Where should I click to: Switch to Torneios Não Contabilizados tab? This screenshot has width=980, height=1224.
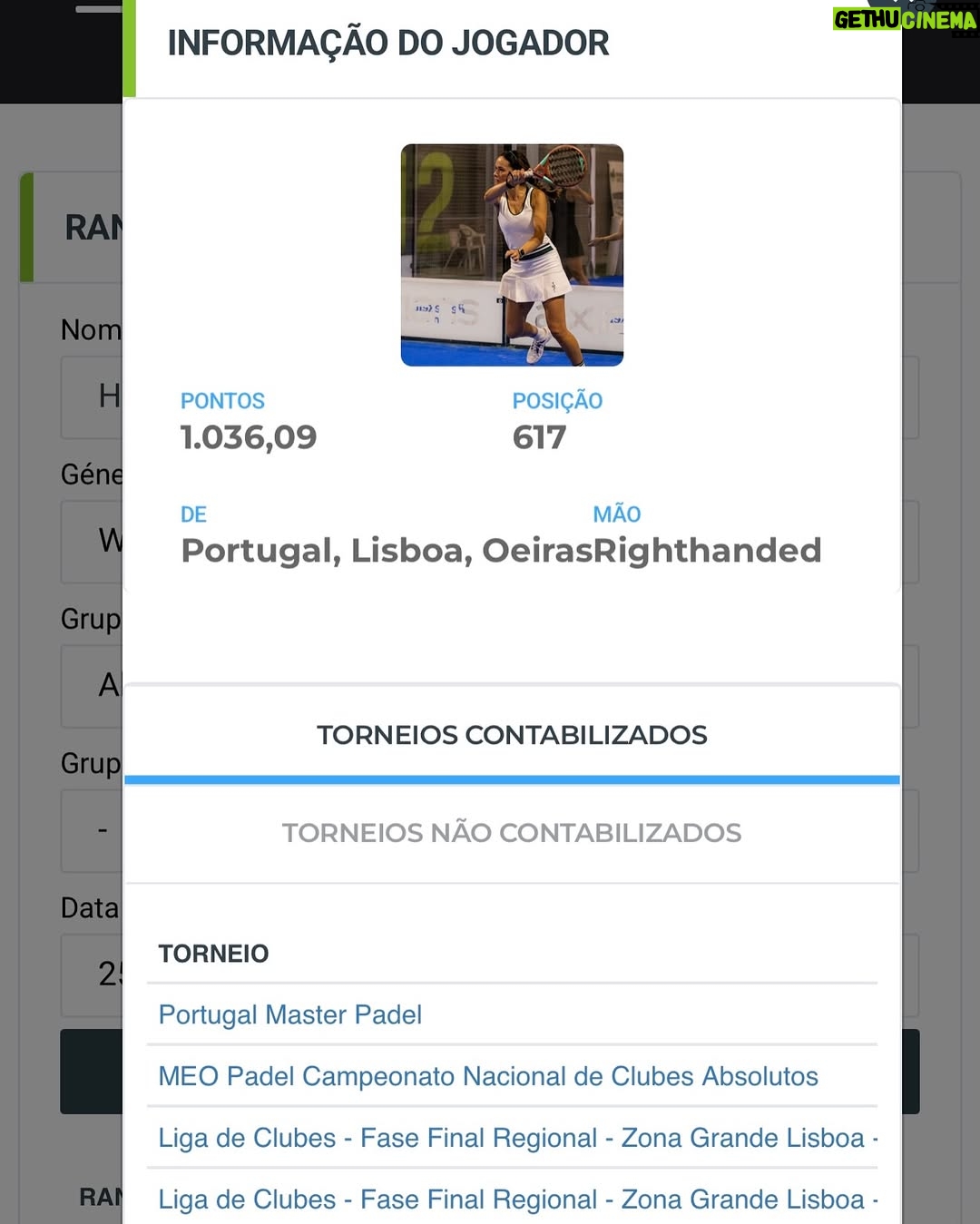(x=512, y=833)
